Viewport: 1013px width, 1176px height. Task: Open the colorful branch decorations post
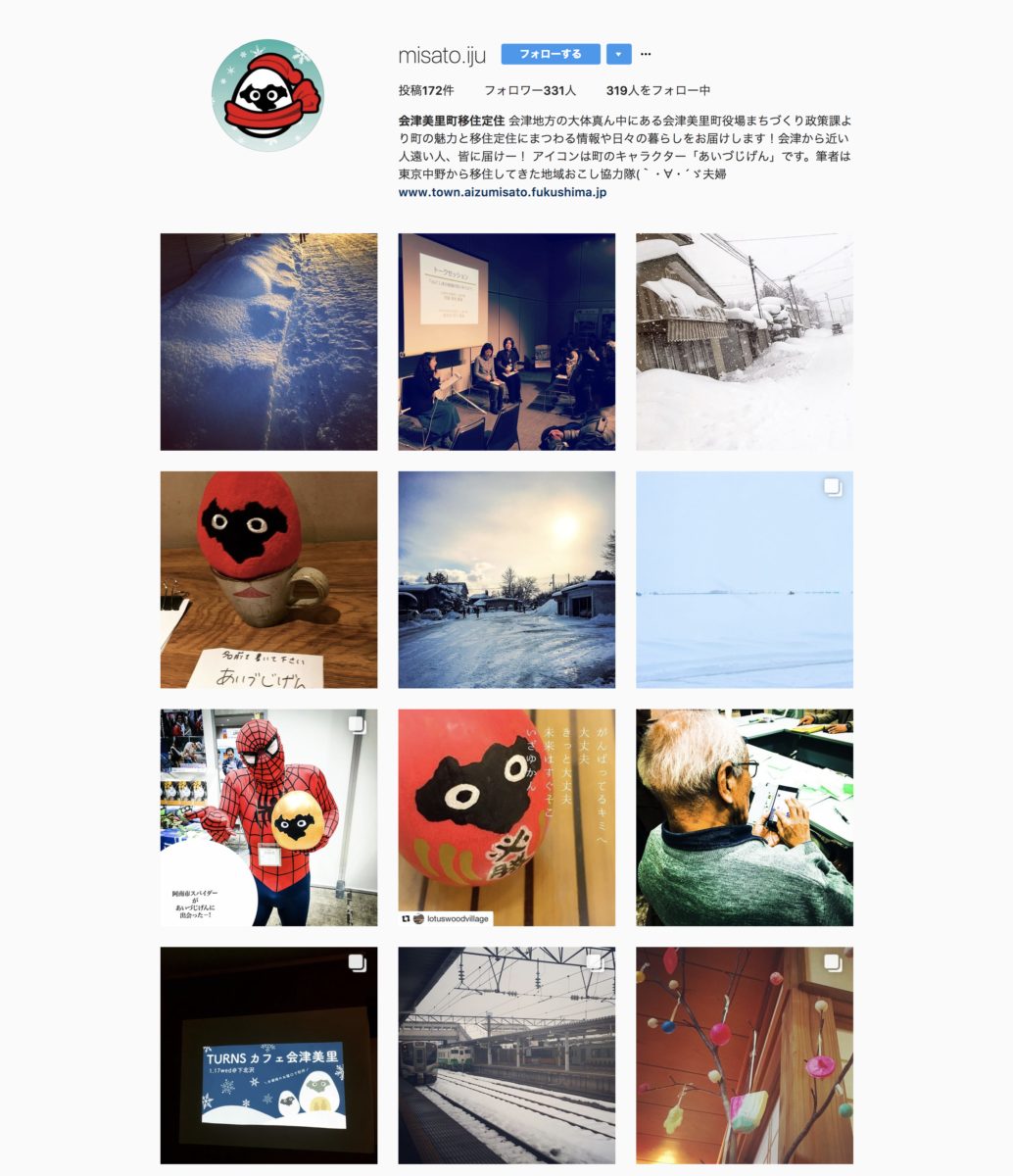coord(744,1055)
